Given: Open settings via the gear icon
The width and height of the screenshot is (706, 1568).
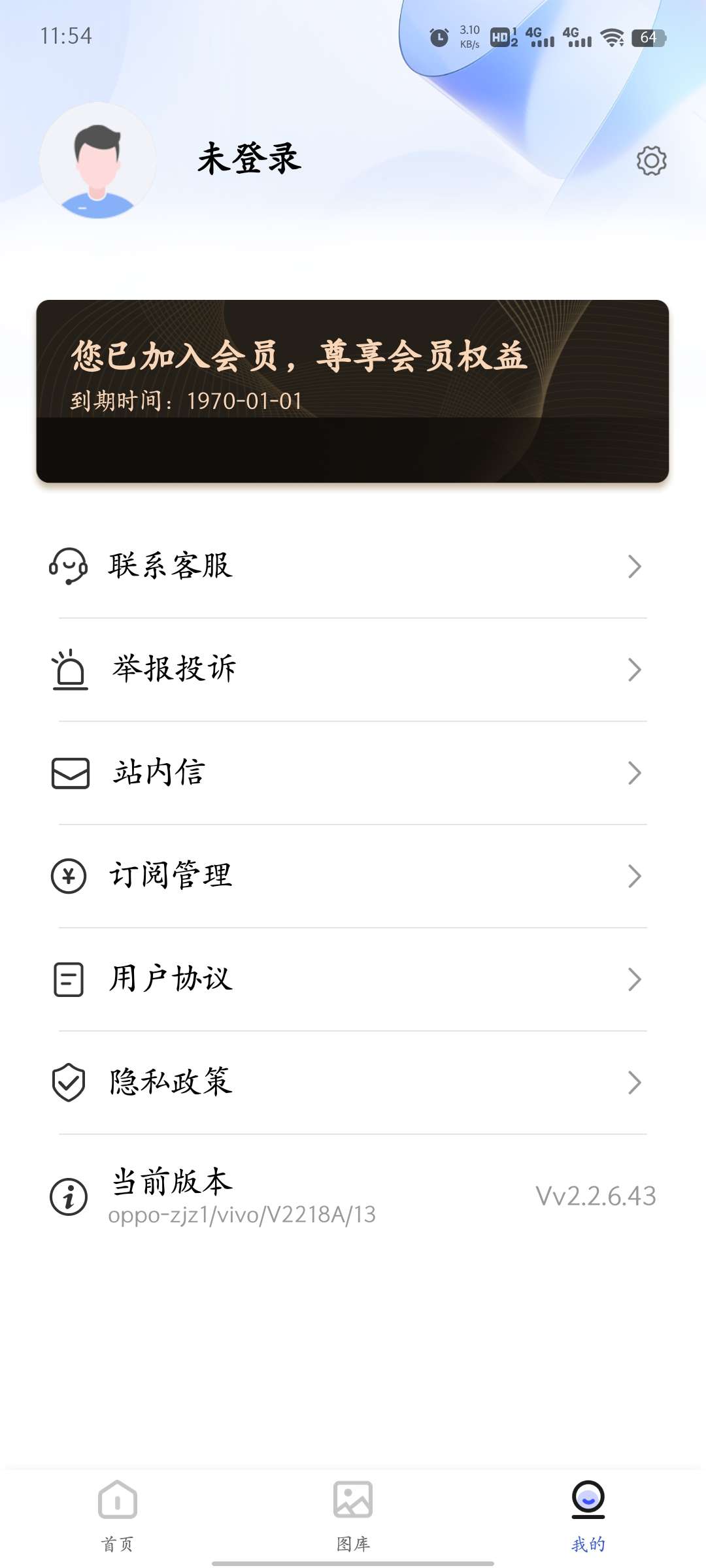Looking at the screenshot, I should click(651, 161).
